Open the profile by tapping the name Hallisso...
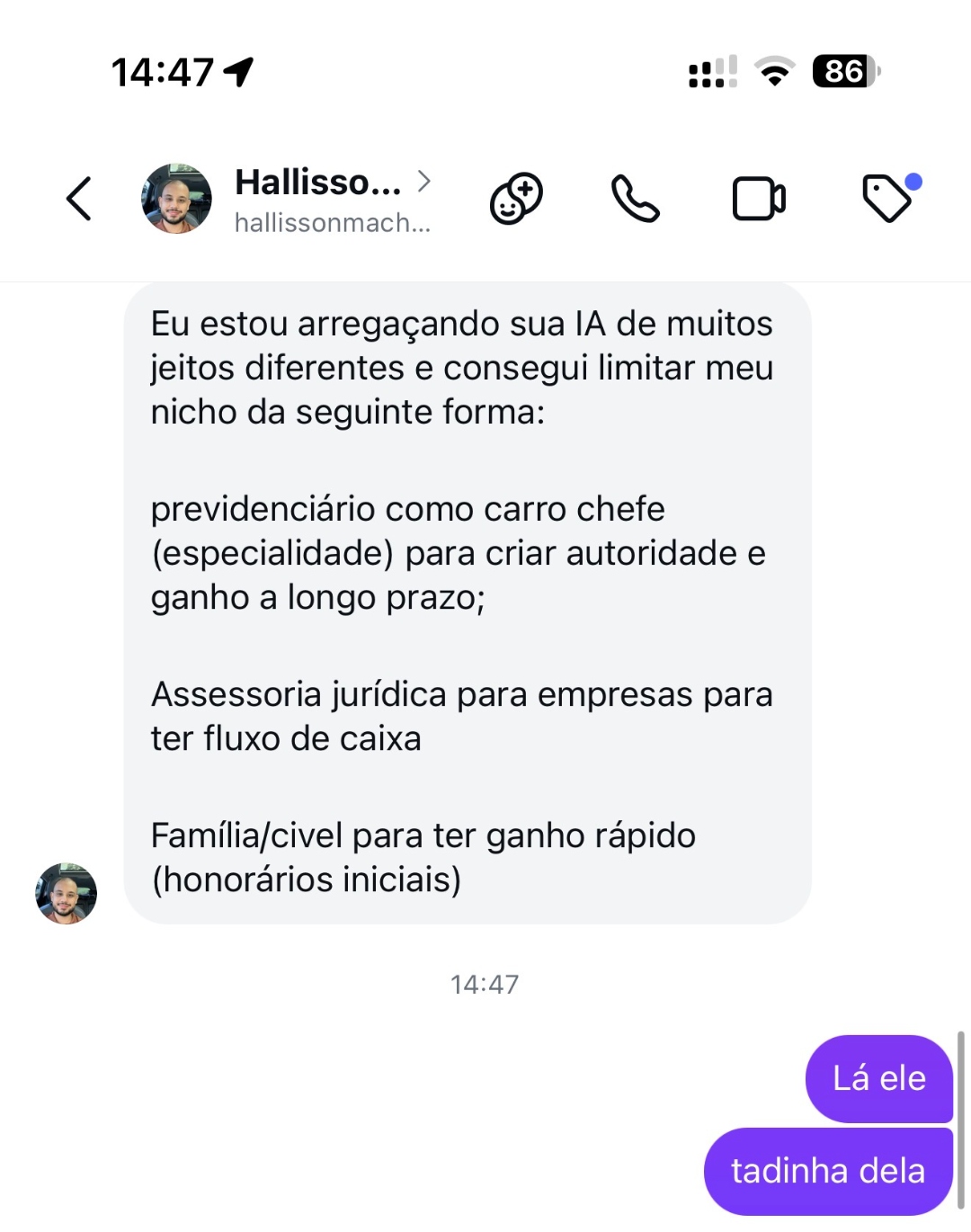This screenshot has height=1232, width=971. (316, 183)
